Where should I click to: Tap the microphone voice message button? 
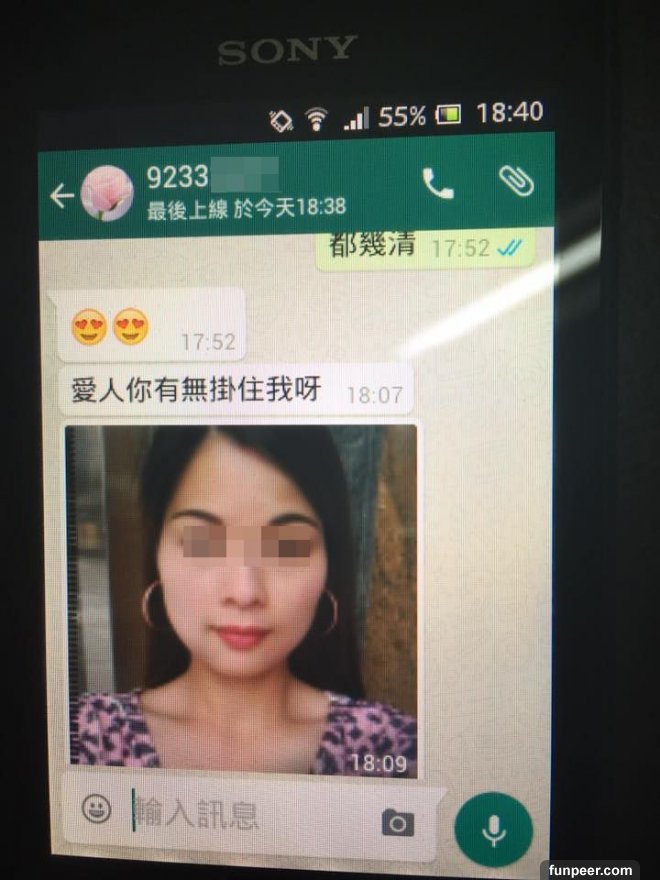(x=492, y=830)
